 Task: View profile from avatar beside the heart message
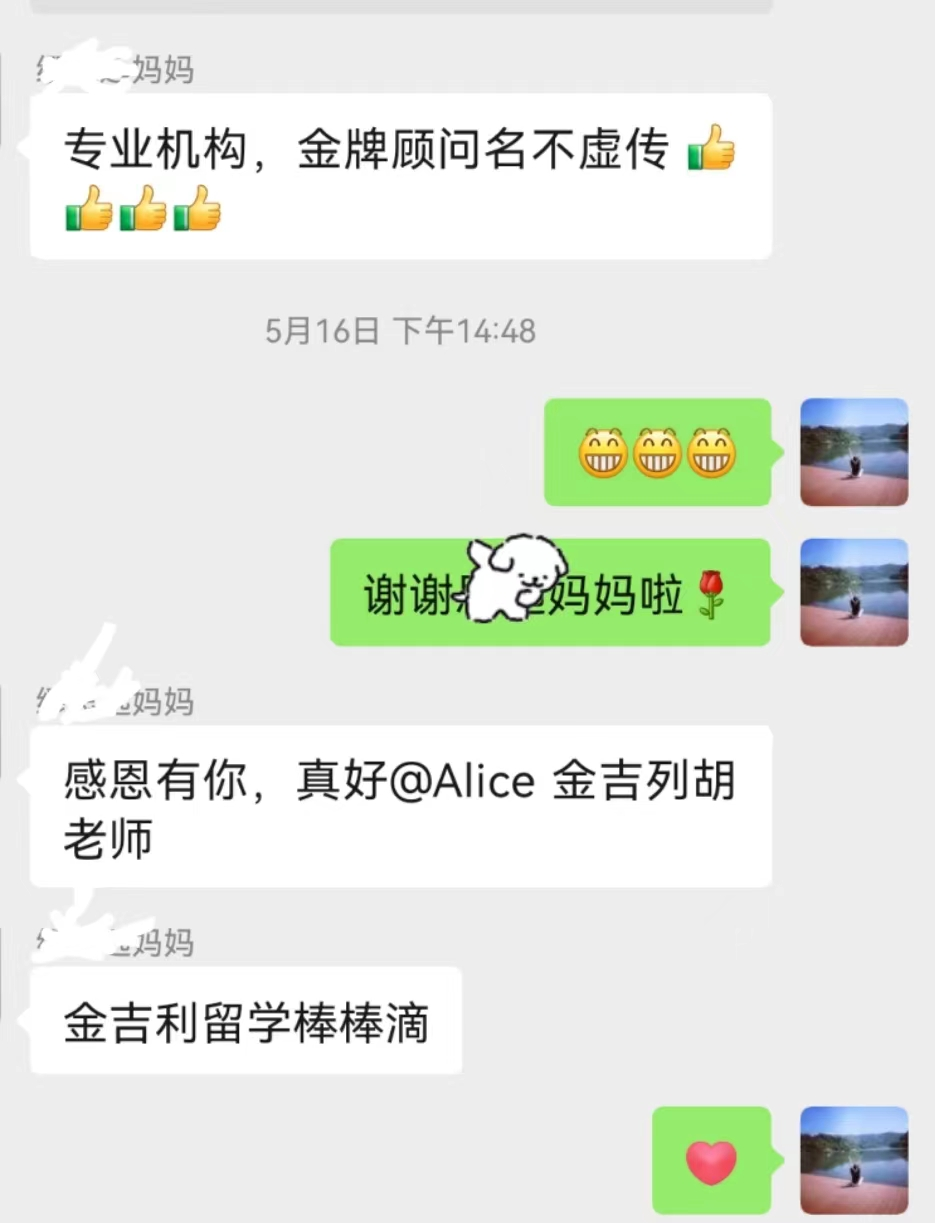854,1160
